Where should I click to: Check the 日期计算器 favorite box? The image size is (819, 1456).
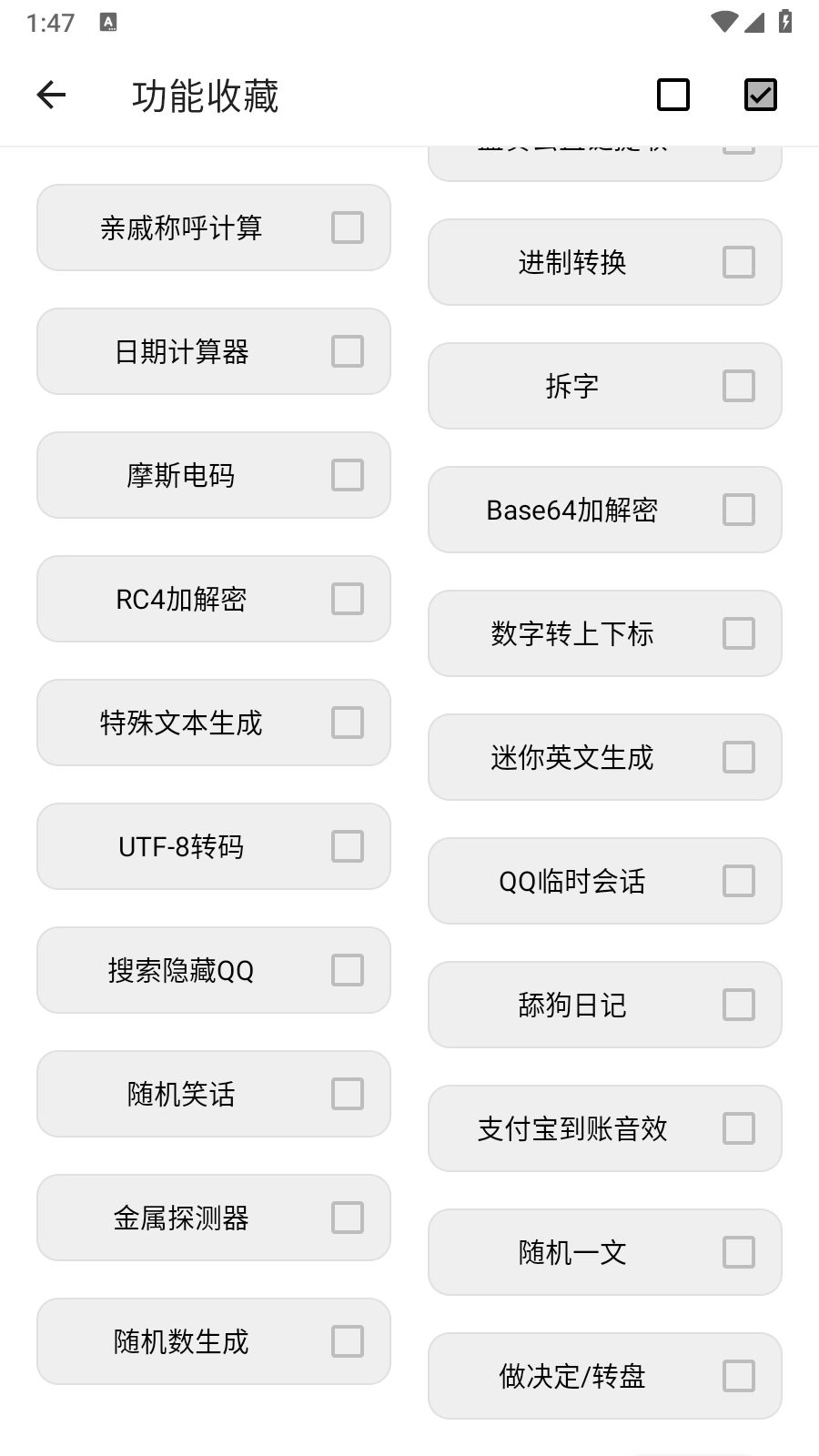tap(348, 351)
